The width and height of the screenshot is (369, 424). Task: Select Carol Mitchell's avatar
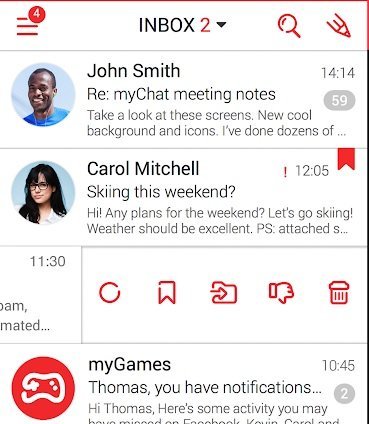pyautogui.click(x=43, y=193)
